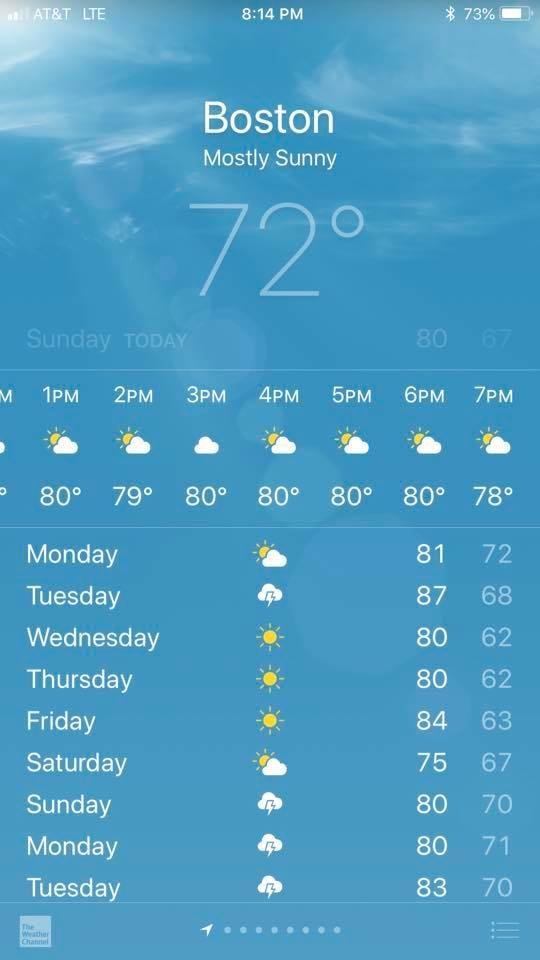Open the city list icon
Image resolution: width=540 pixels, height=960 pixels.
coord(505,930)
